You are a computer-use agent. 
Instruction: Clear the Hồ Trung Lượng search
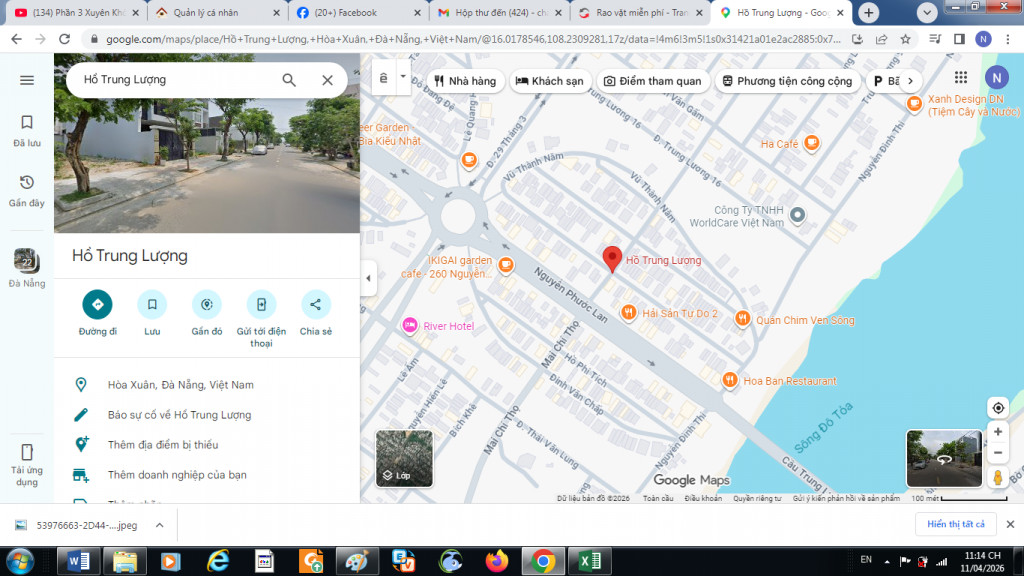[x=327, y=80]
